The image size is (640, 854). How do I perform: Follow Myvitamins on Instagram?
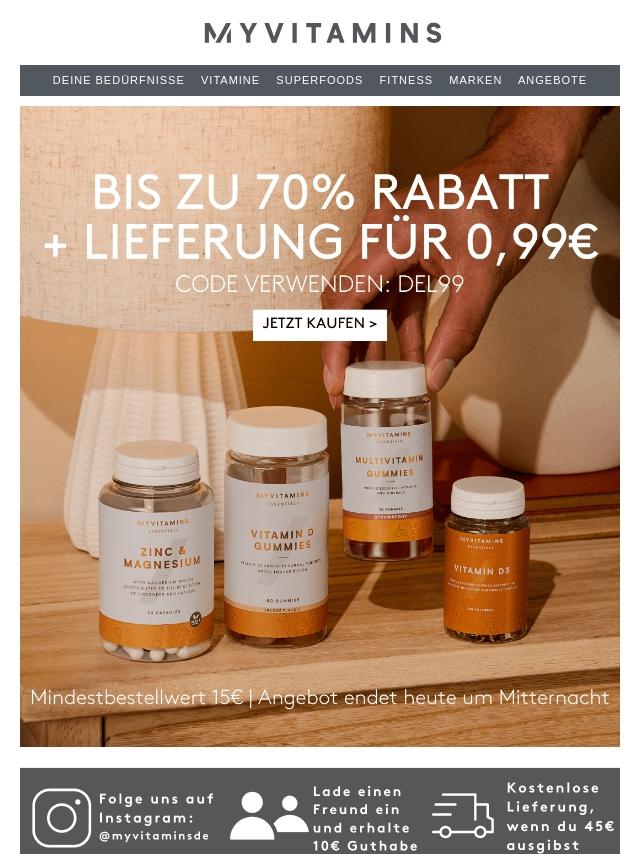click(122, 816)
